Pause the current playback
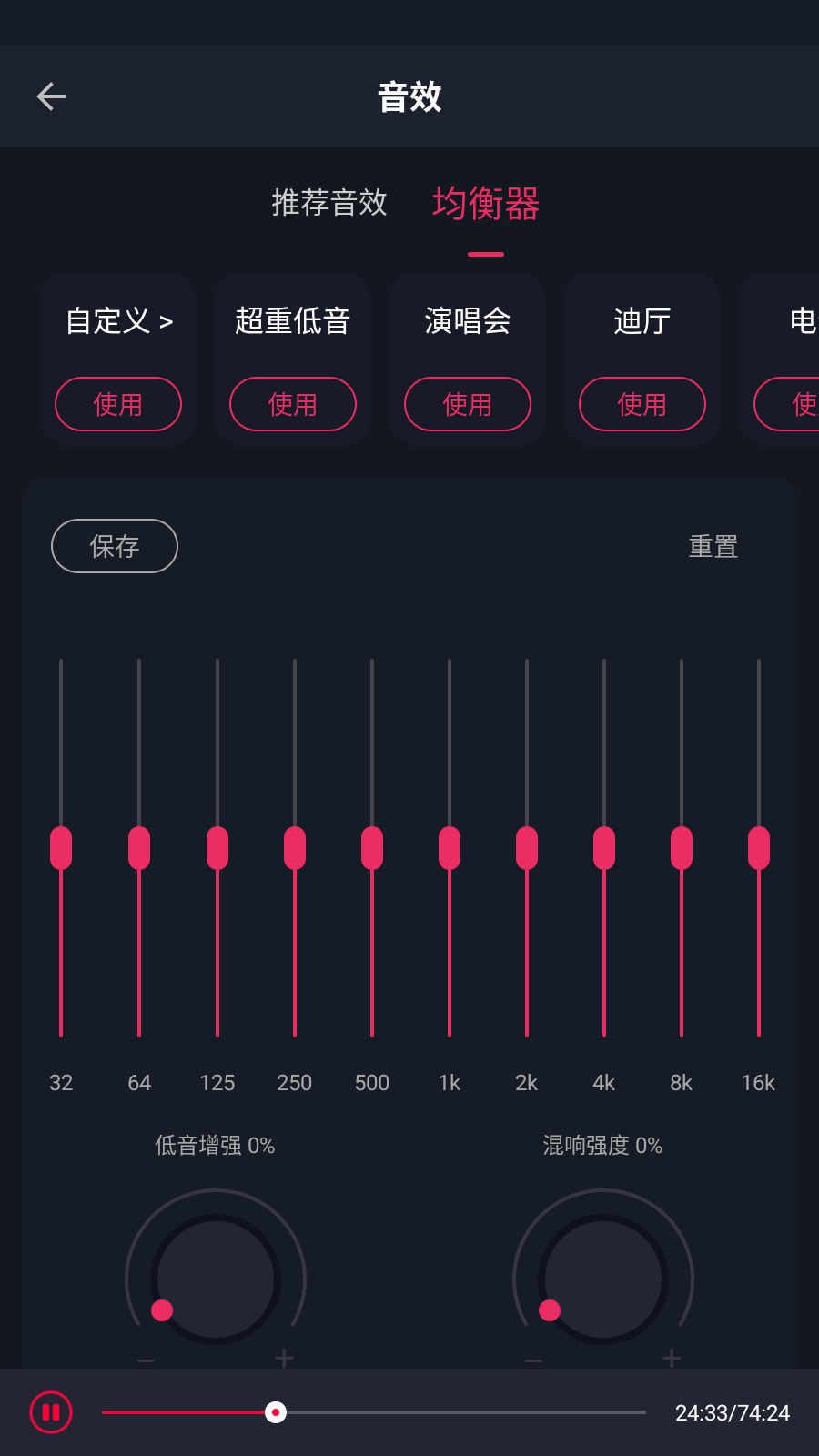The image size is (819, 1456). click(51, 1412)
